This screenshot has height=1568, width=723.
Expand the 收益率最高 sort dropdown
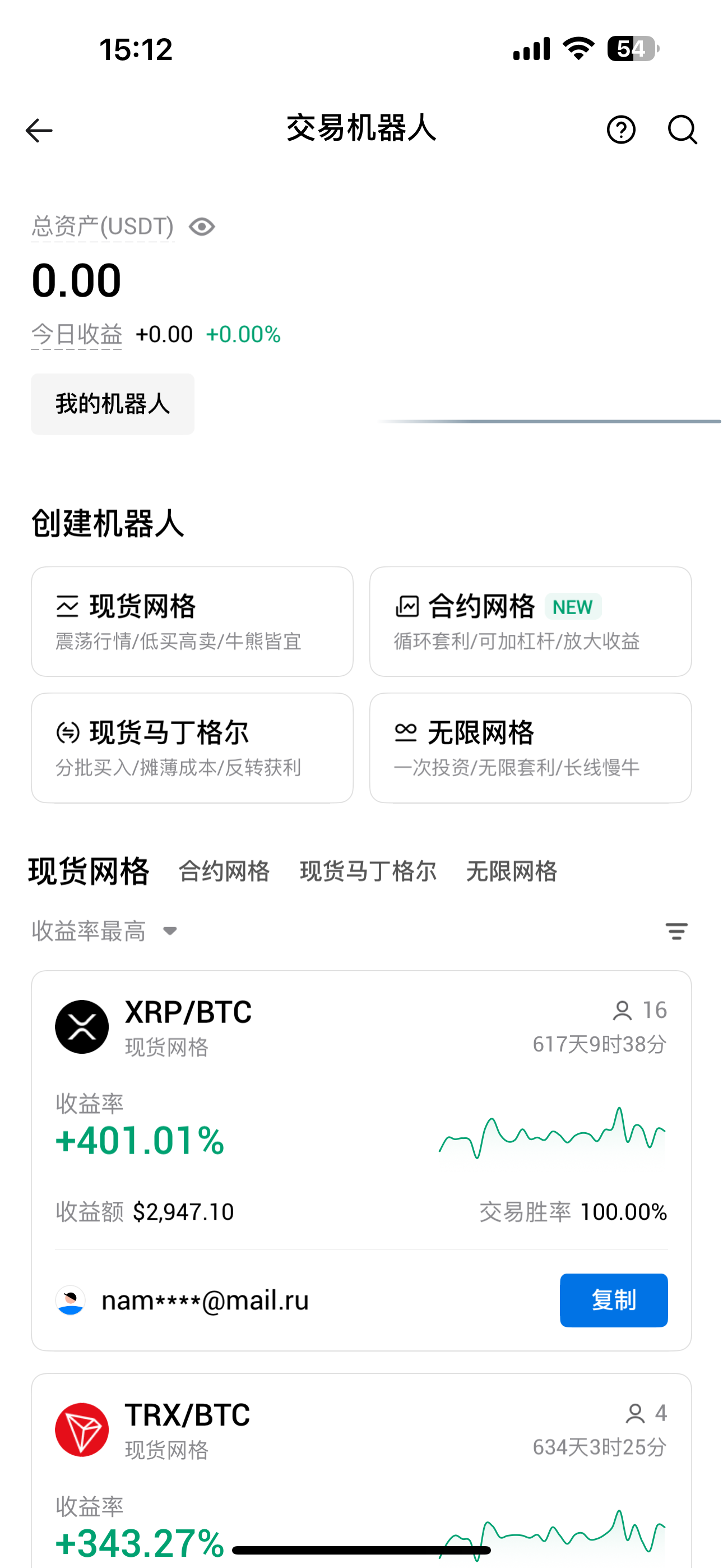[x=104, y=931]
